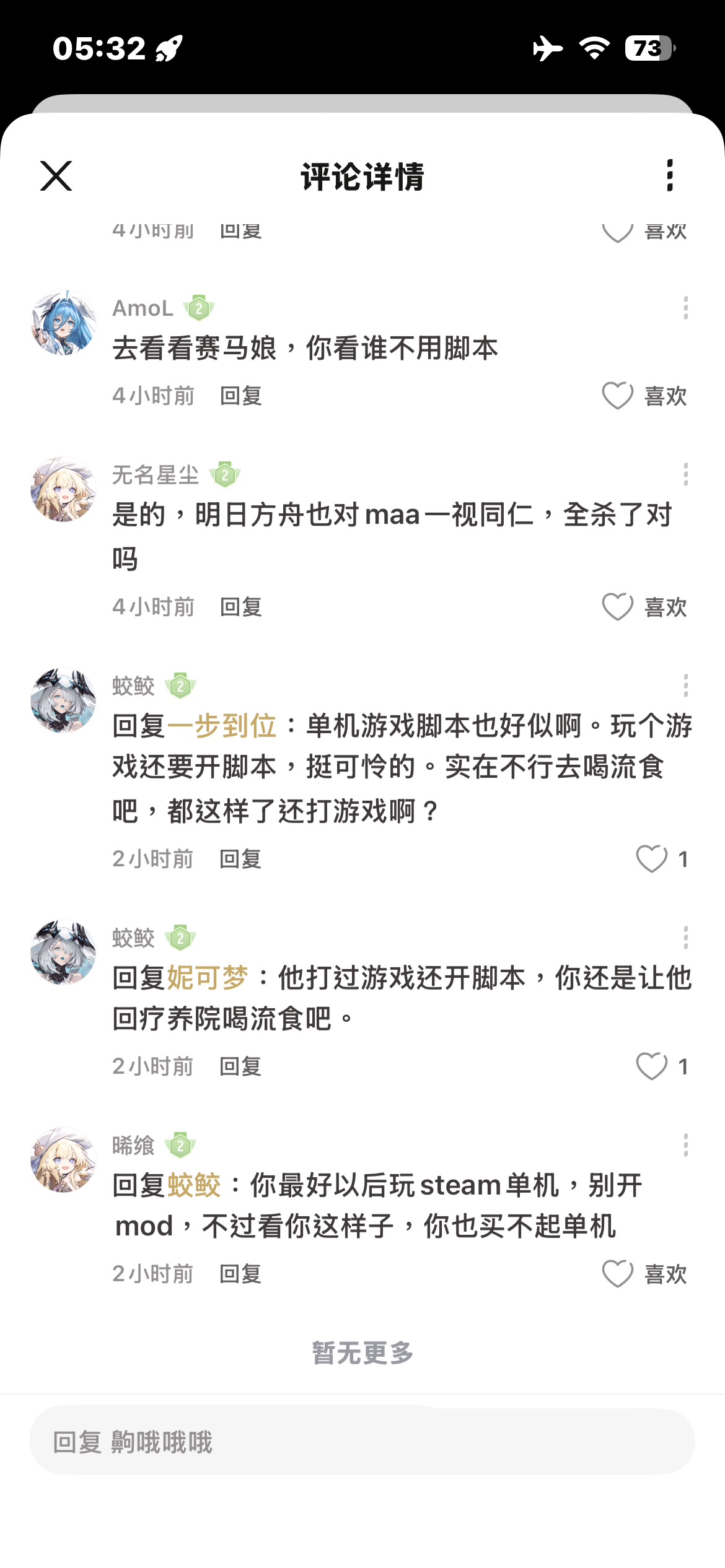Tap the mentioned username 一步到位
This screenshot has height=1568, width=725.
222,726
